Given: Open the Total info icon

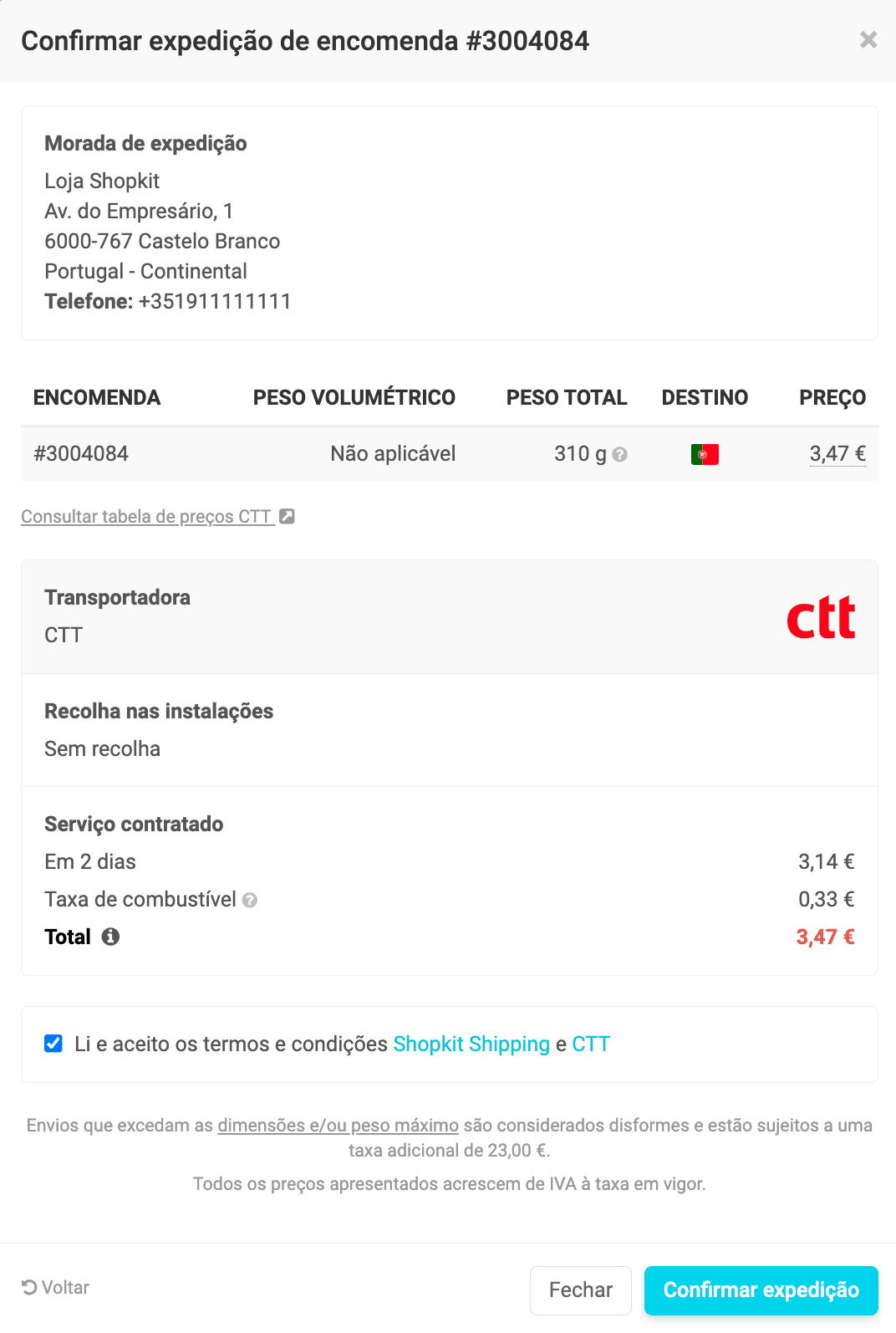Looking at the screenshot, I should click(110, 937).
